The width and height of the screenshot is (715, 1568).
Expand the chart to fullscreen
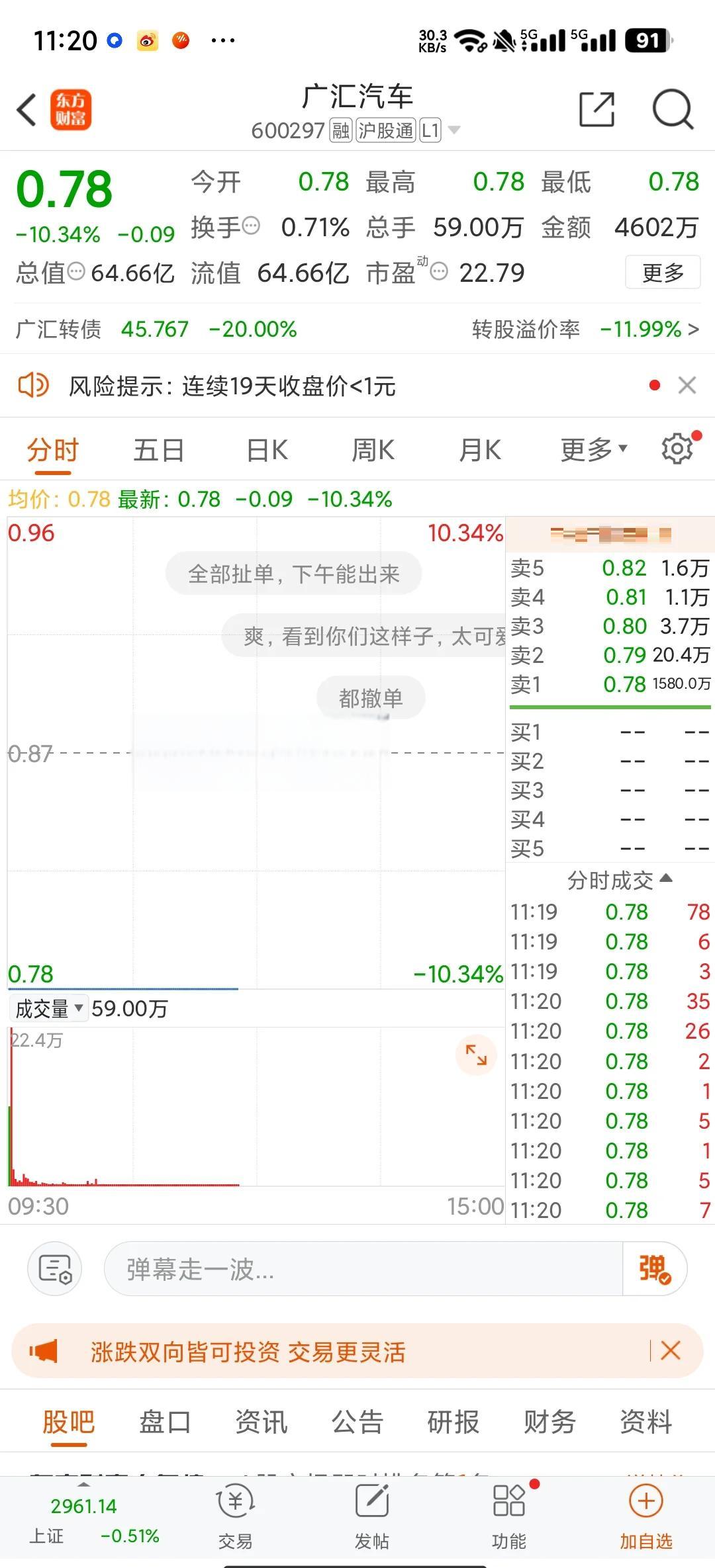[x=475, y=1055]
